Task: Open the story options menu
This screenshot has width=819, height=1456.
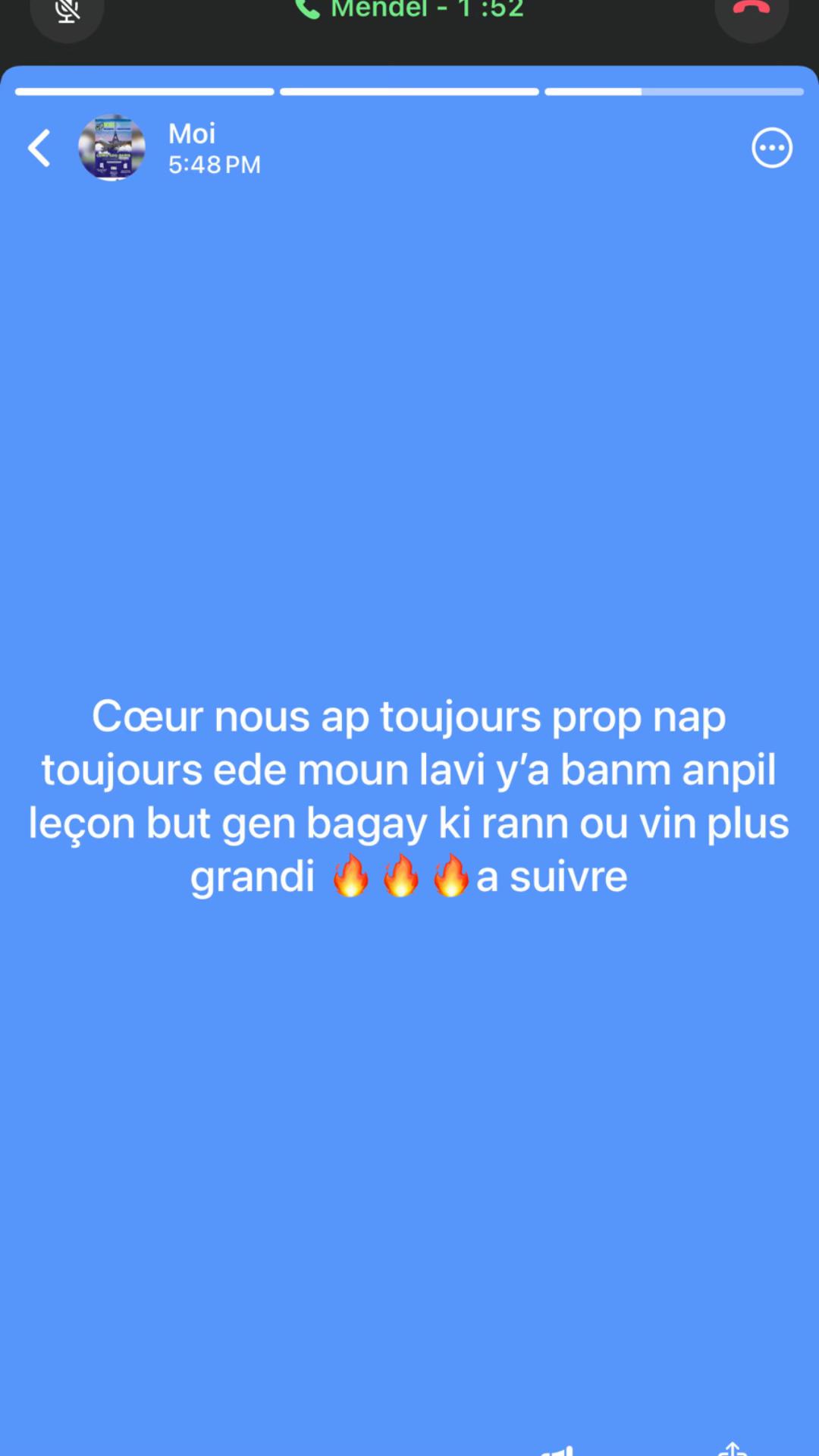Action: 772,148
